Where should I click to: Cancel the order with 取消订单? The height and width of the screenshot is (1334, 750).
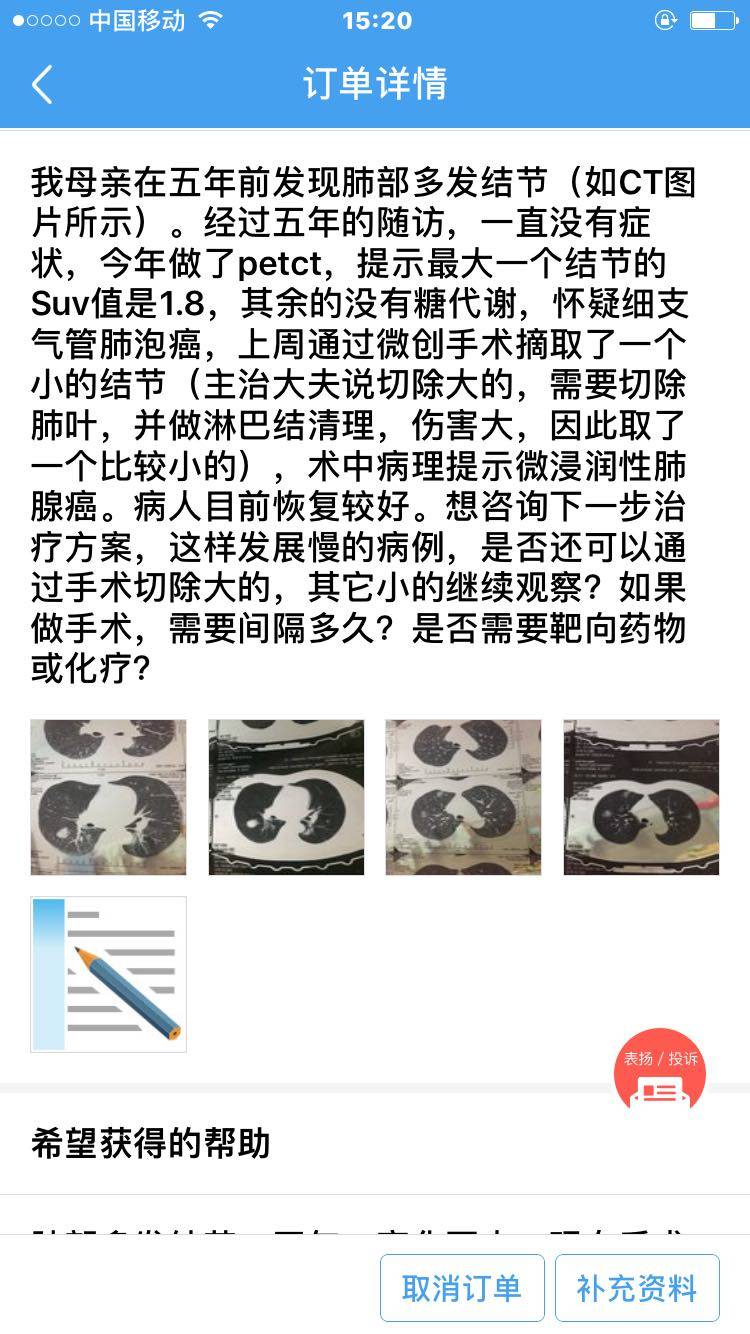[462, 1288]
